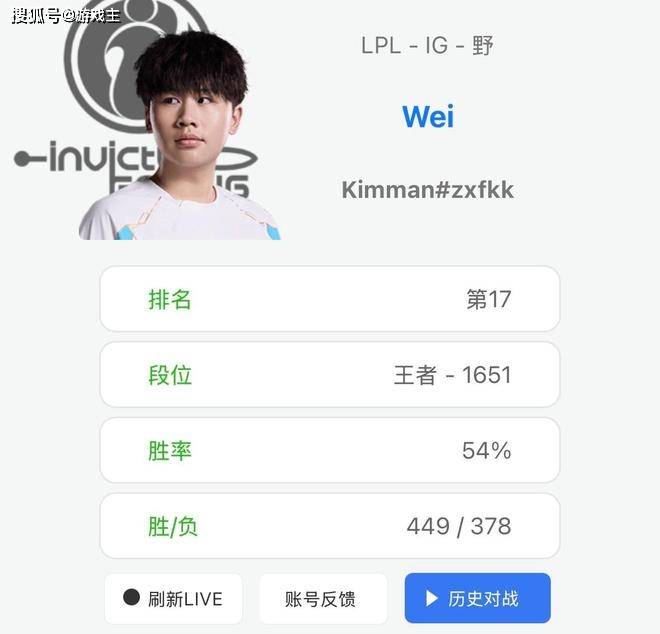Image resolution: width=660 pixels, height=634 pixels.
Task: Open the 账号反馈 account feedback
Action: click(x=320, y=598)
